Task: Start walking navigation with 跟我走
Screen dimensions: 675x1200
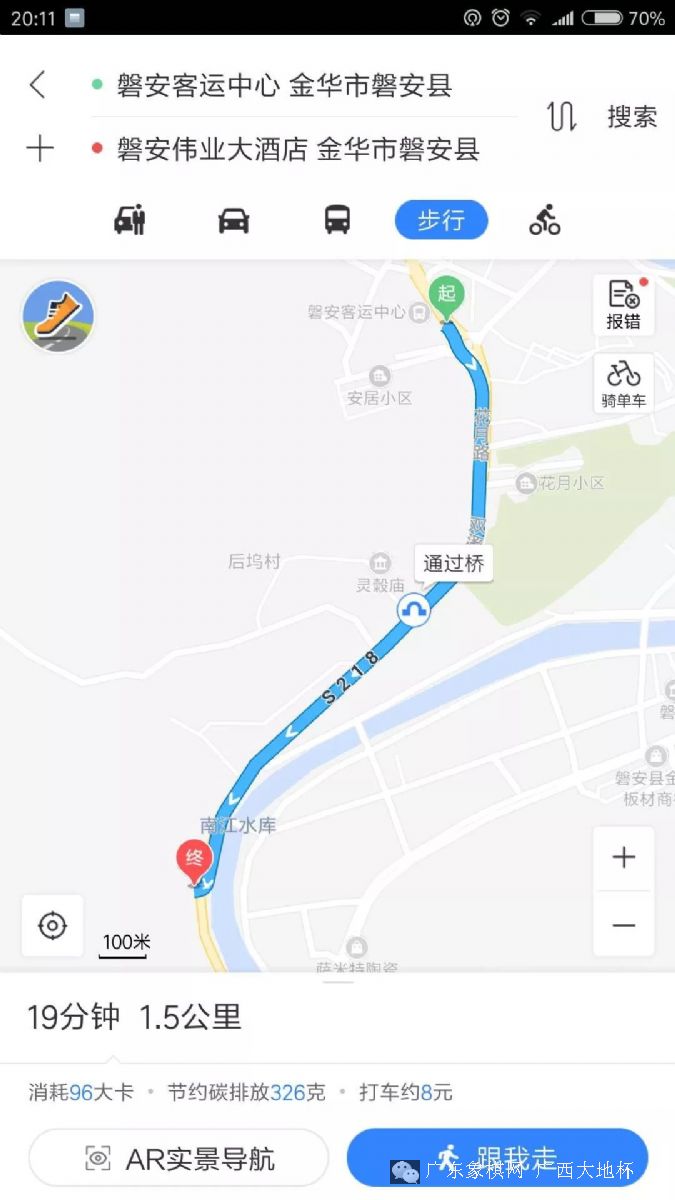Action: click(497, 1158)
